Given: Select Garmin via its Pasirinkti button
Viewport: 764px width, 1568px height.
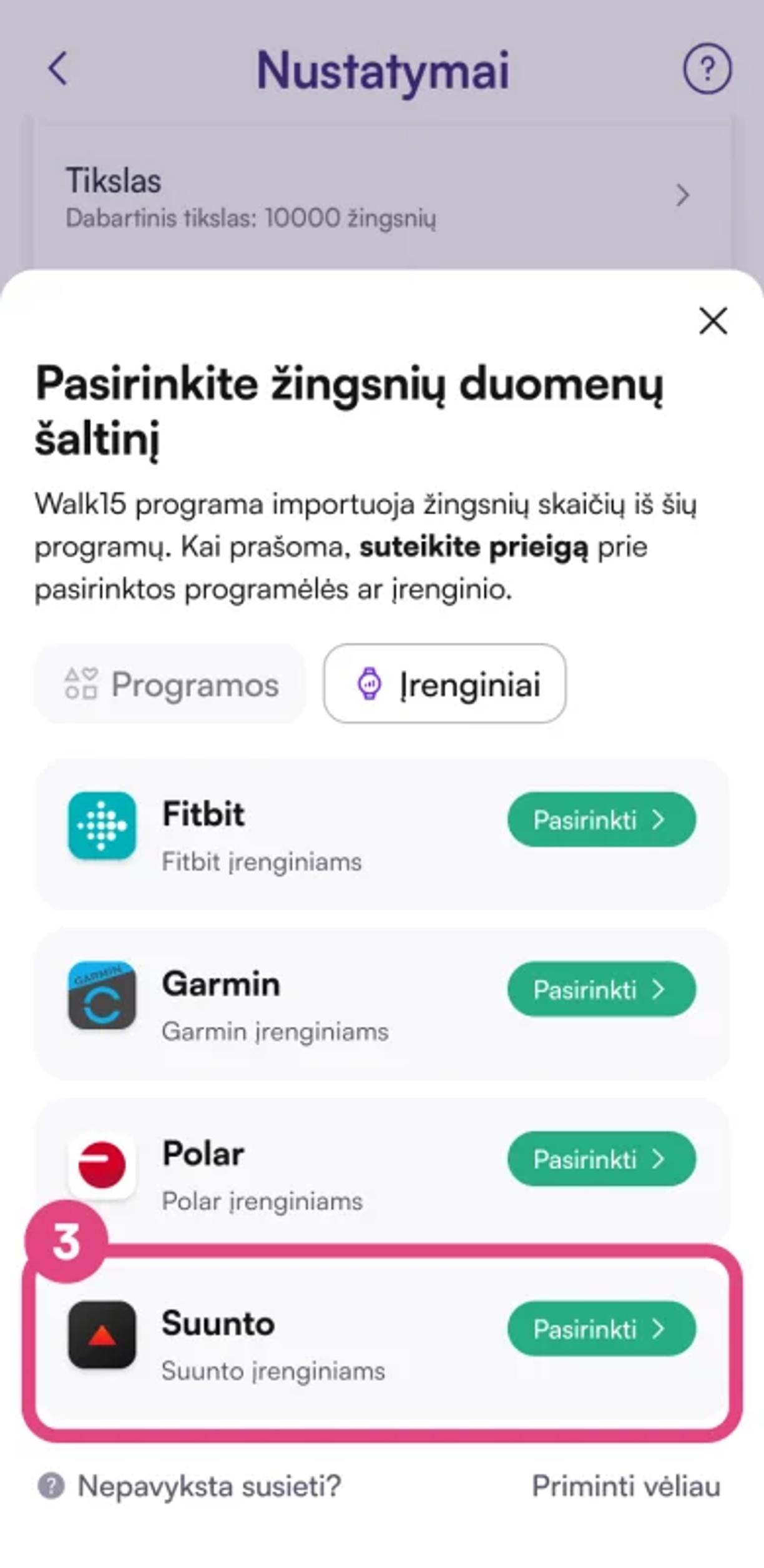Looking at the screenshot, I should point(601,990).
